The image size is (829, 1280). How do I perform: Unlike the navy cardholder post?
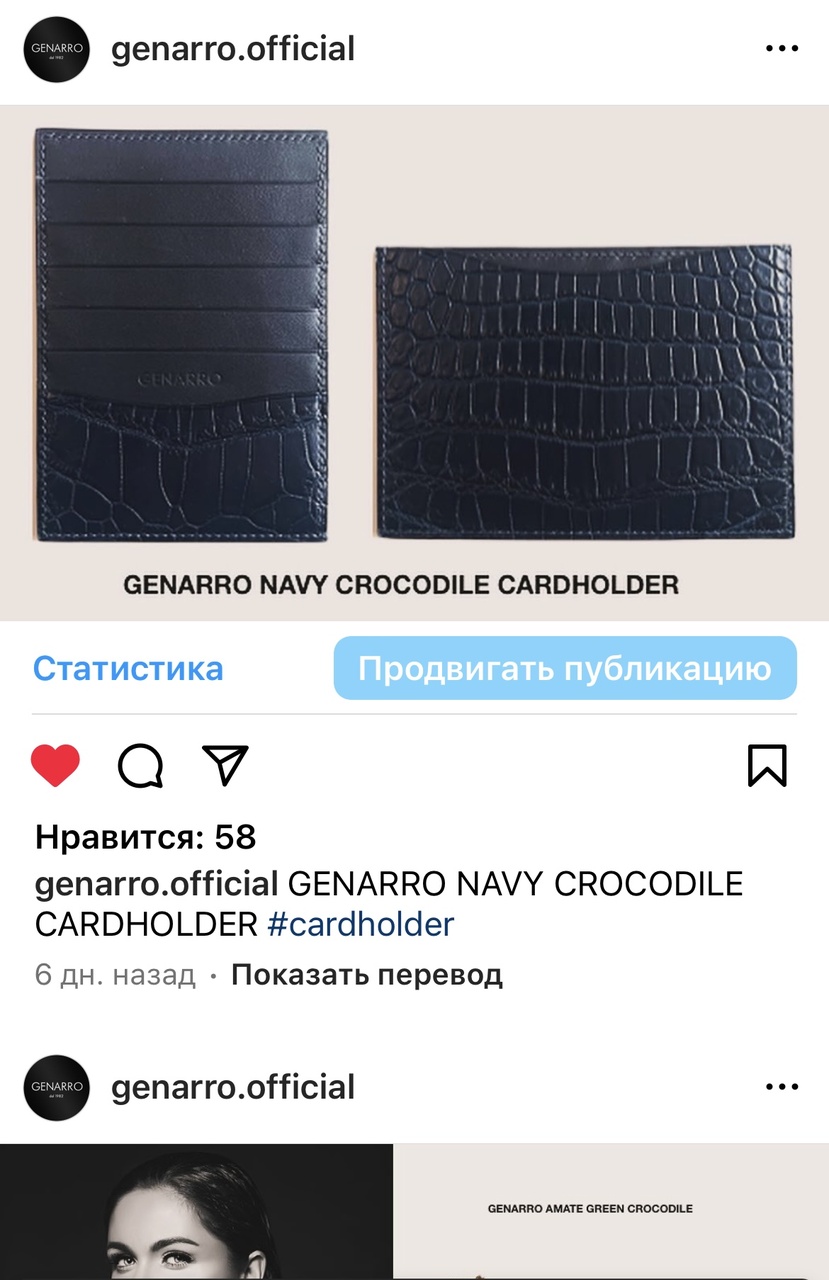[55, 766]
